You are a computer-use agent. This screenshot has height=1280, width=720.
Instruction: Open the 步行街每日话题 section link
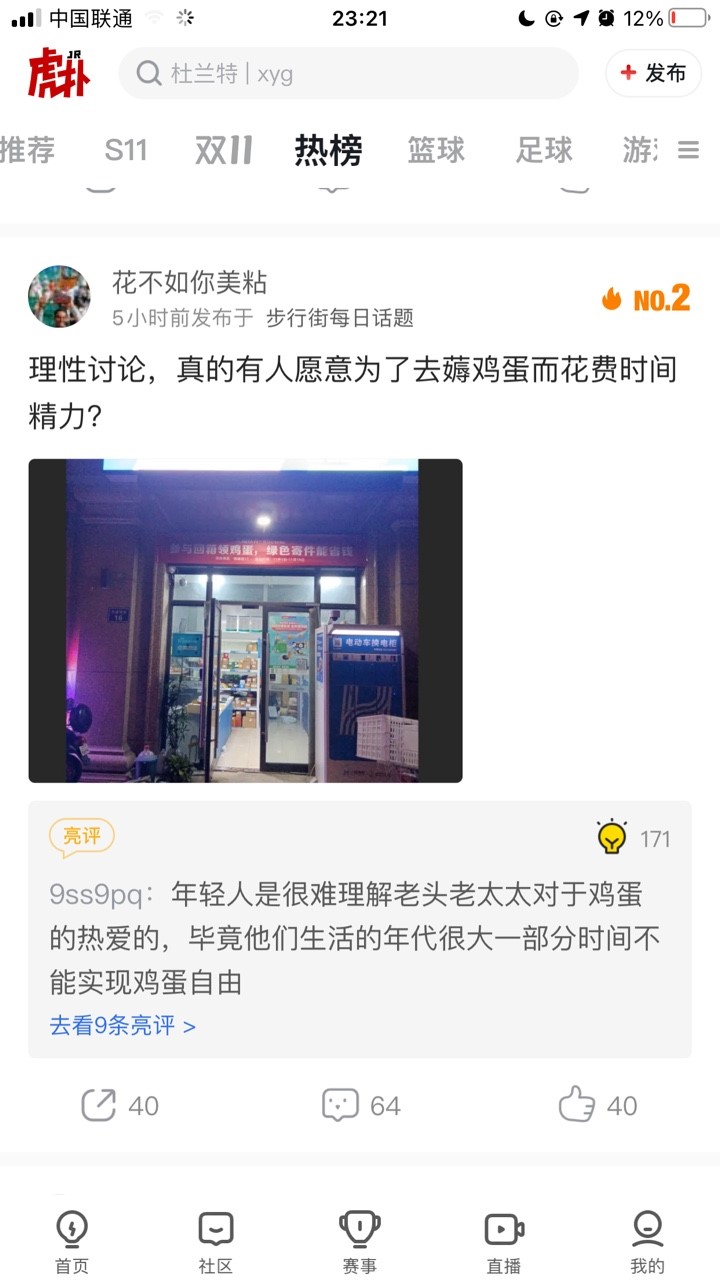pos(340,318)
